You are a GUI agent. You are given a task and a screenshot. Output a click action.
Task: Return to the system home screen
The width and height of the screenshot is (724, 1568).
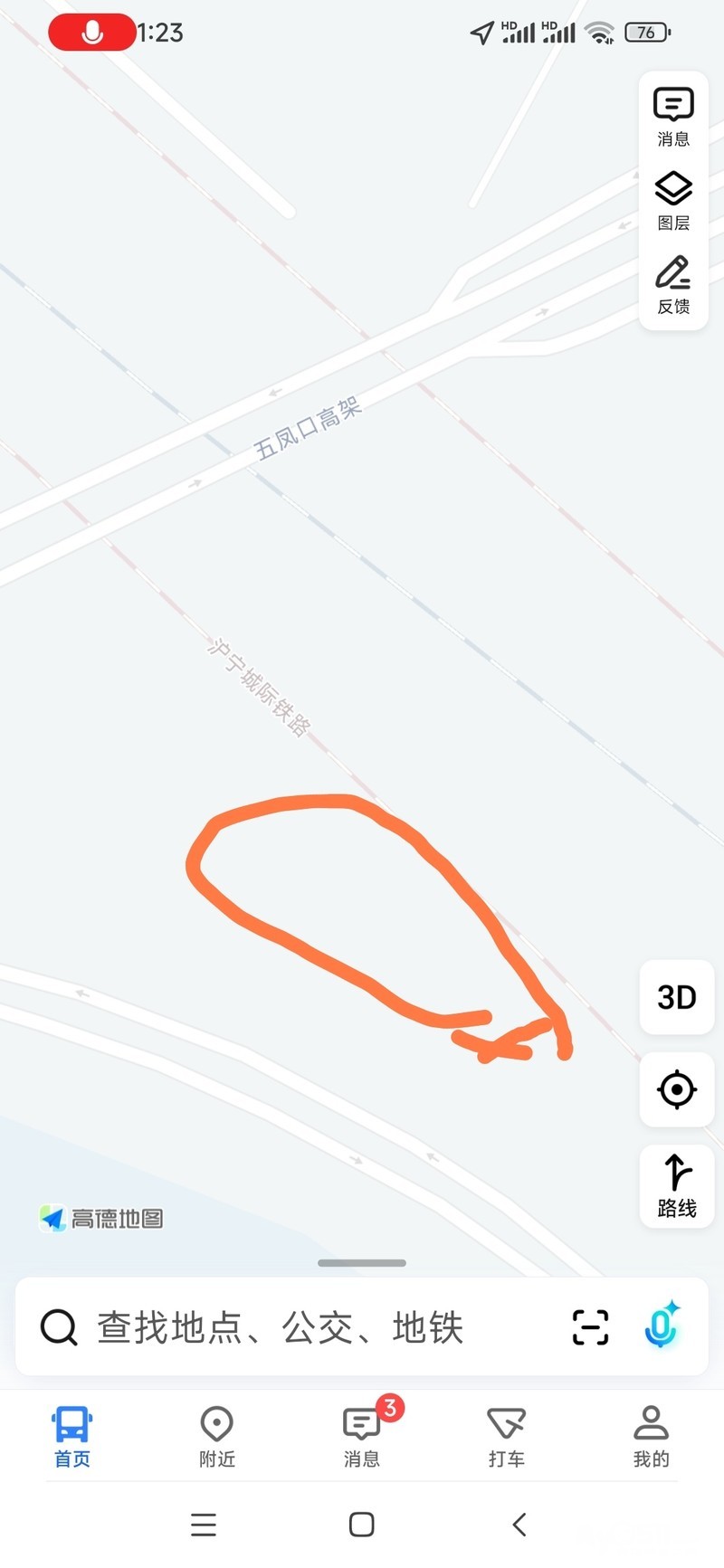[x=362, y=1525]
